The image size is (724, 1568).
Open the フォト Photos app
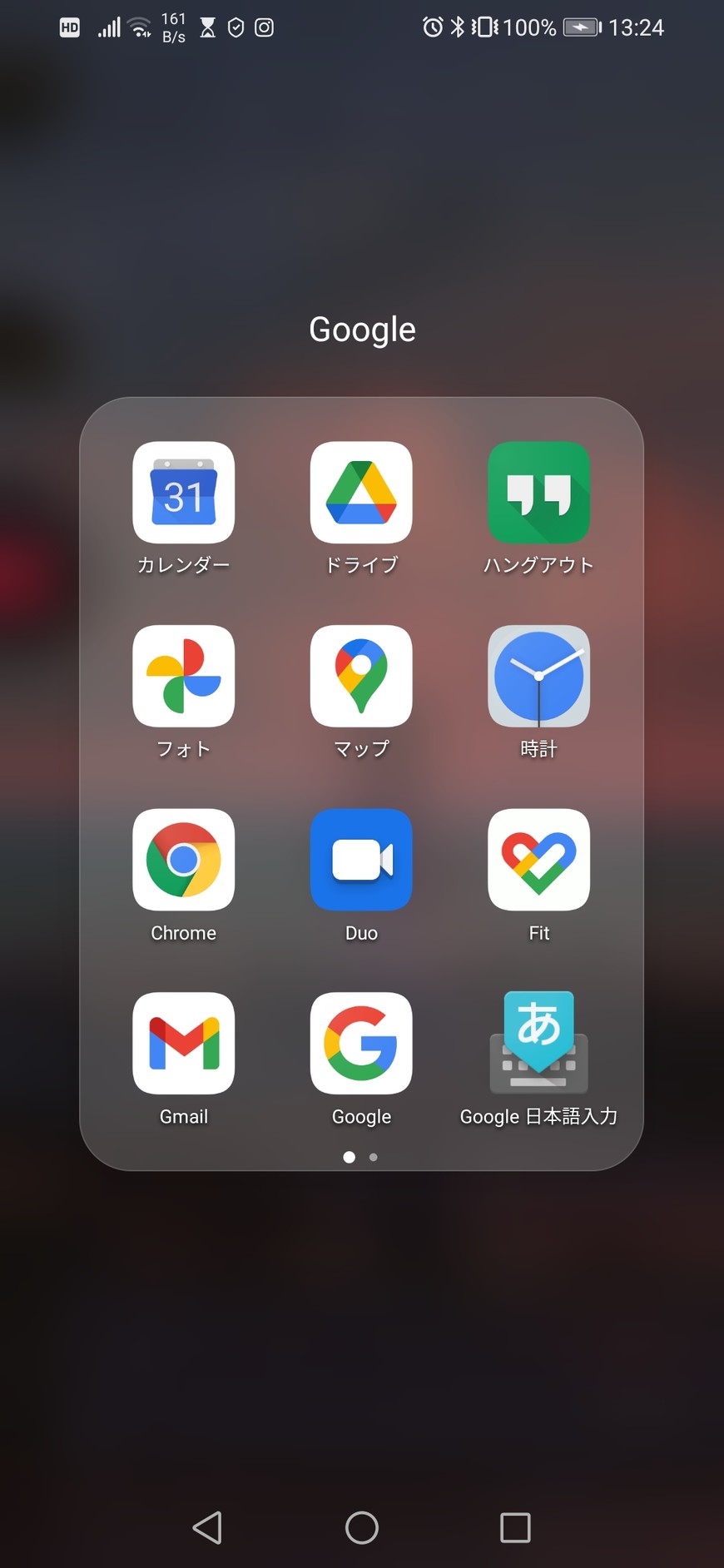183,676
